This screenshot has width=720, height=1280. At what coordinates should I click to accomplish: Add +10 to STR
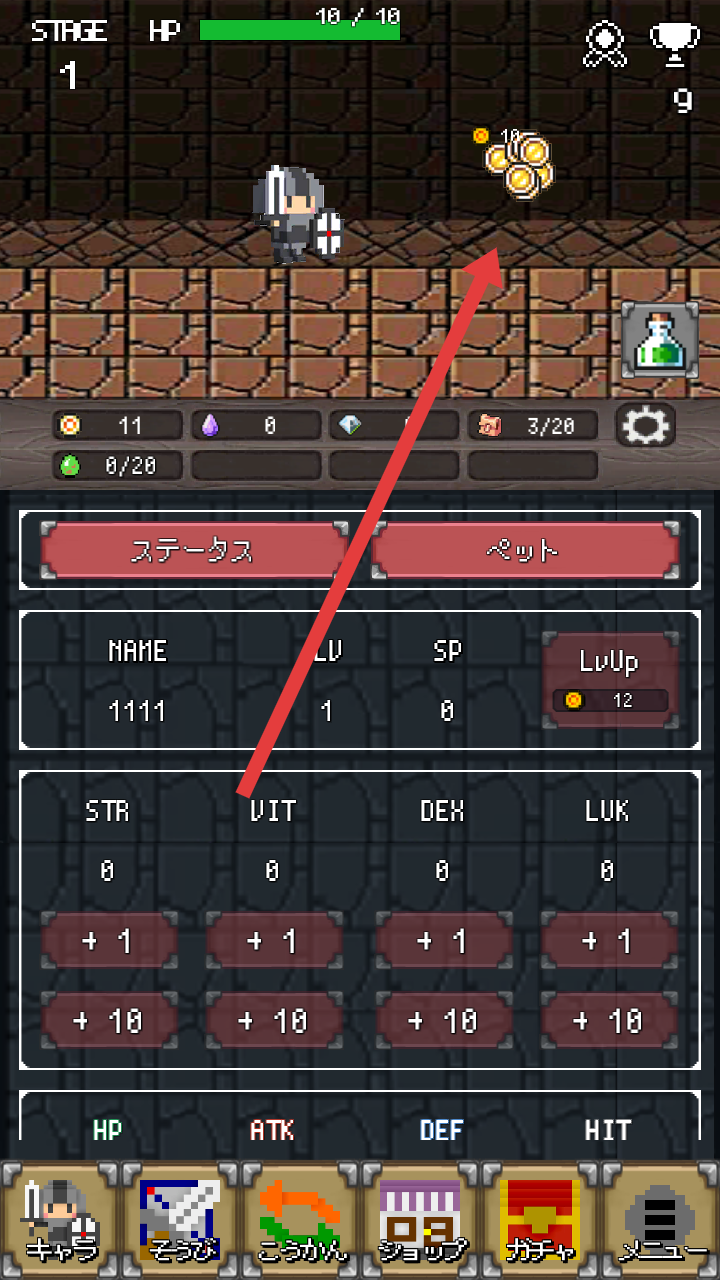pos(109,1021)
